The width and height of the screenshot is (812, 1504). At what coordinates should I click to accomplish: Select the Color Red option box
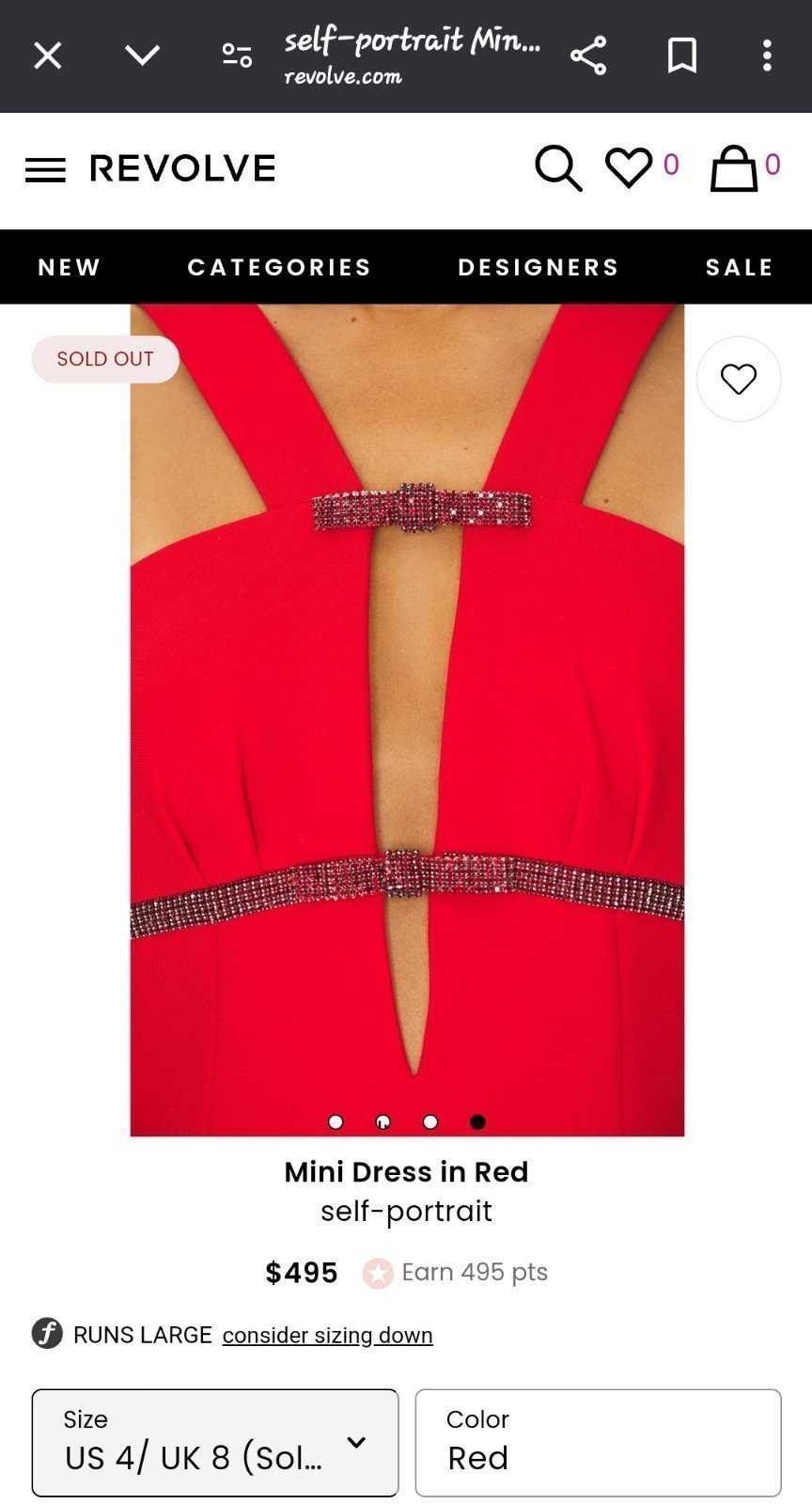[x=598, y=1443]
